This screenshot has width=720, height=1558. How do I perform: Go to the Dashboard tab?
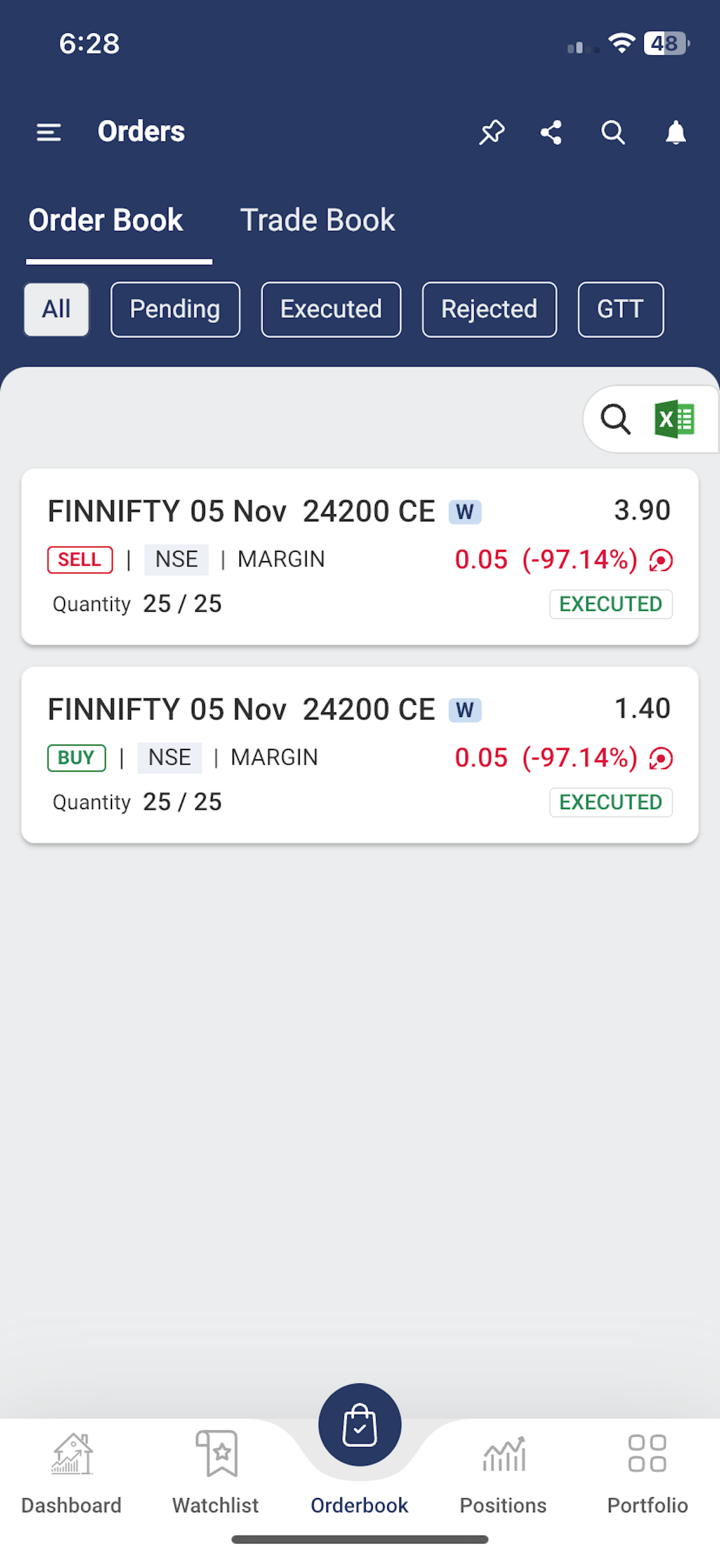[x=71, y=1472]
